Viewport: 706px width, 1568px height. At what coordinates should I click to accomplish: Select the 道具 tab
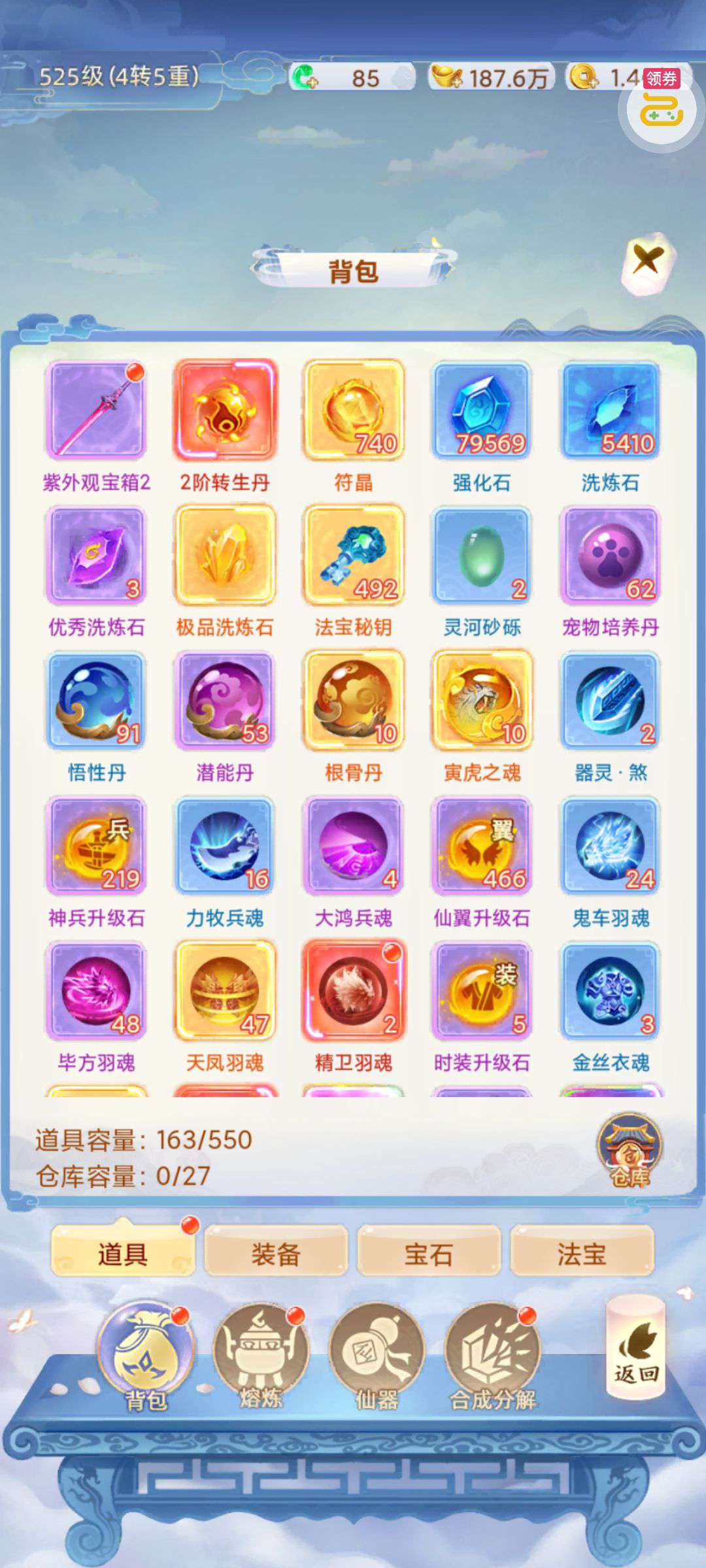click(x=123, y=1252)
